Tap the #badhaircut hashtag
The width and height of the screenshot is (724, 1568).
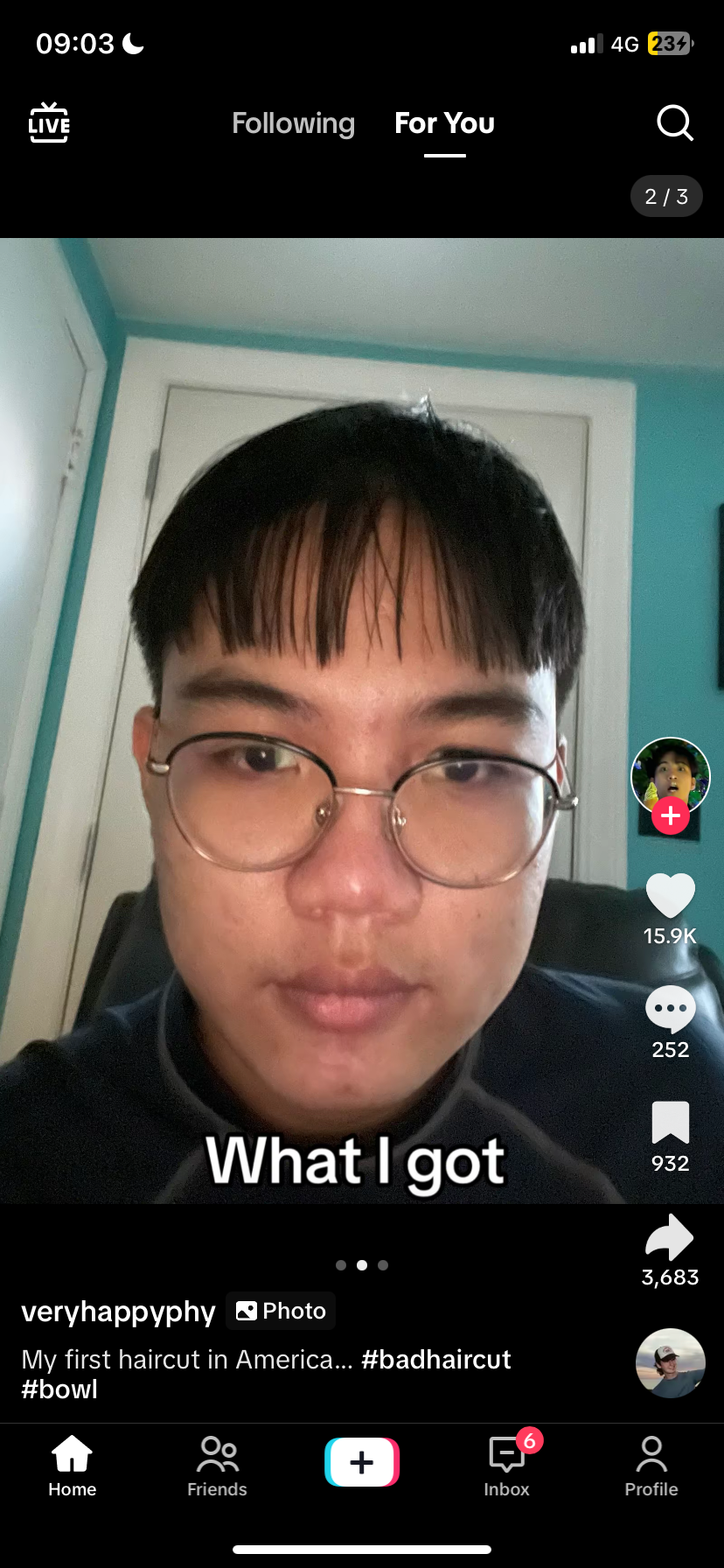[x=436, y=1359]
